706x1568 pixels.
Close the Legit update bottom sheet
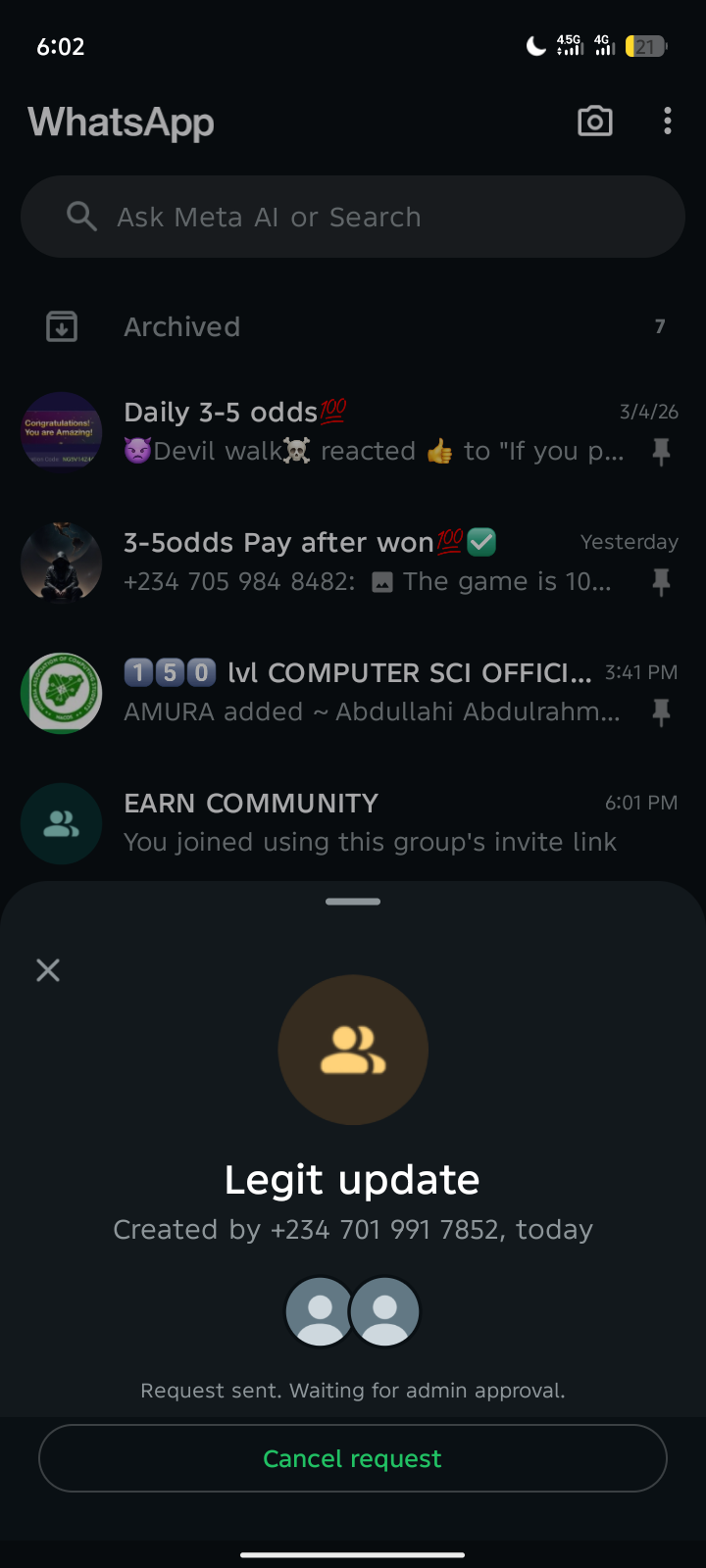pyautogui.click(x=48, y=970)
